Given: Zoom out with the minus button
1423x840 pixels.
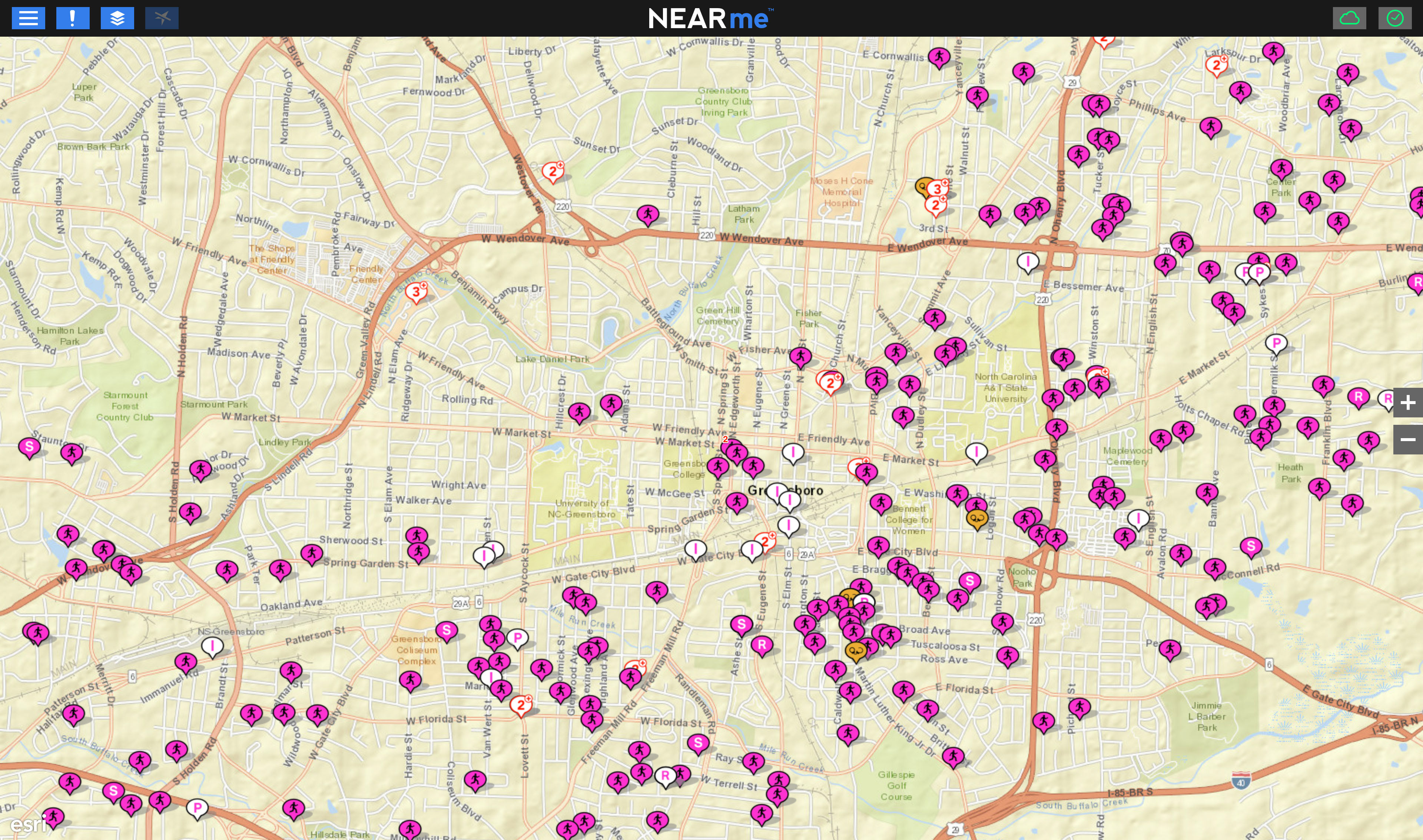Looking at the screenshot, I should (x=1408, y=439).
